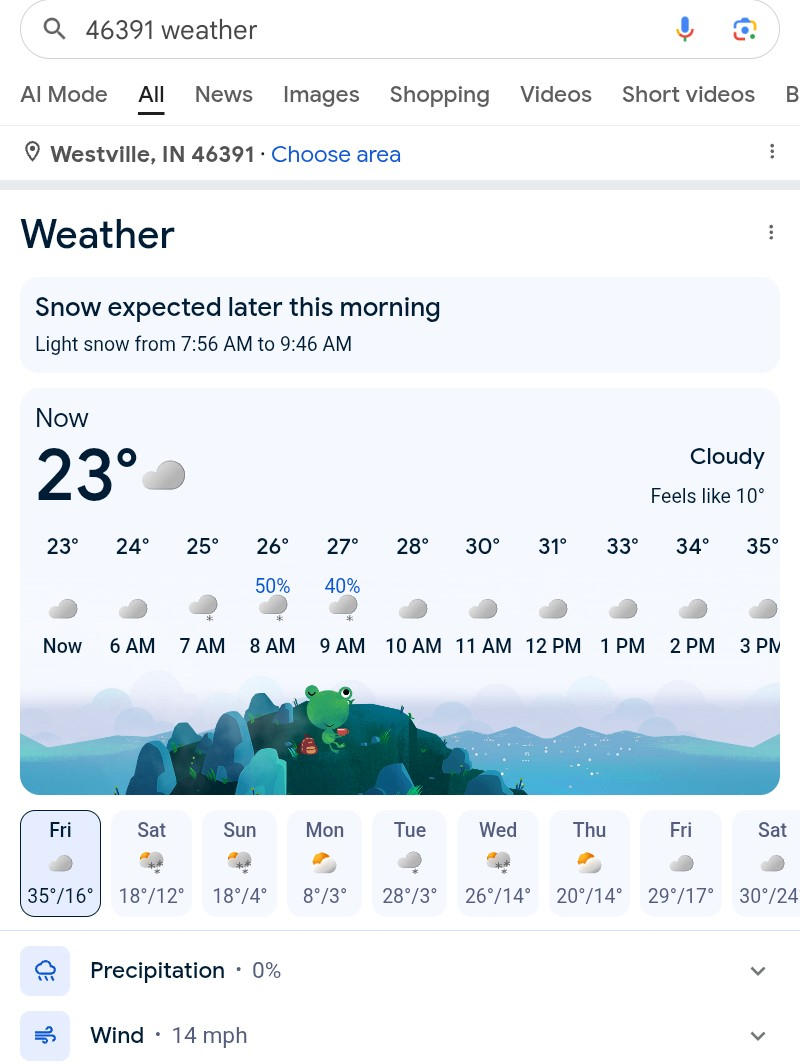Screen dimensions: 800x1064
Task: Open Google Lens camera search
Action: pos(745,30)
